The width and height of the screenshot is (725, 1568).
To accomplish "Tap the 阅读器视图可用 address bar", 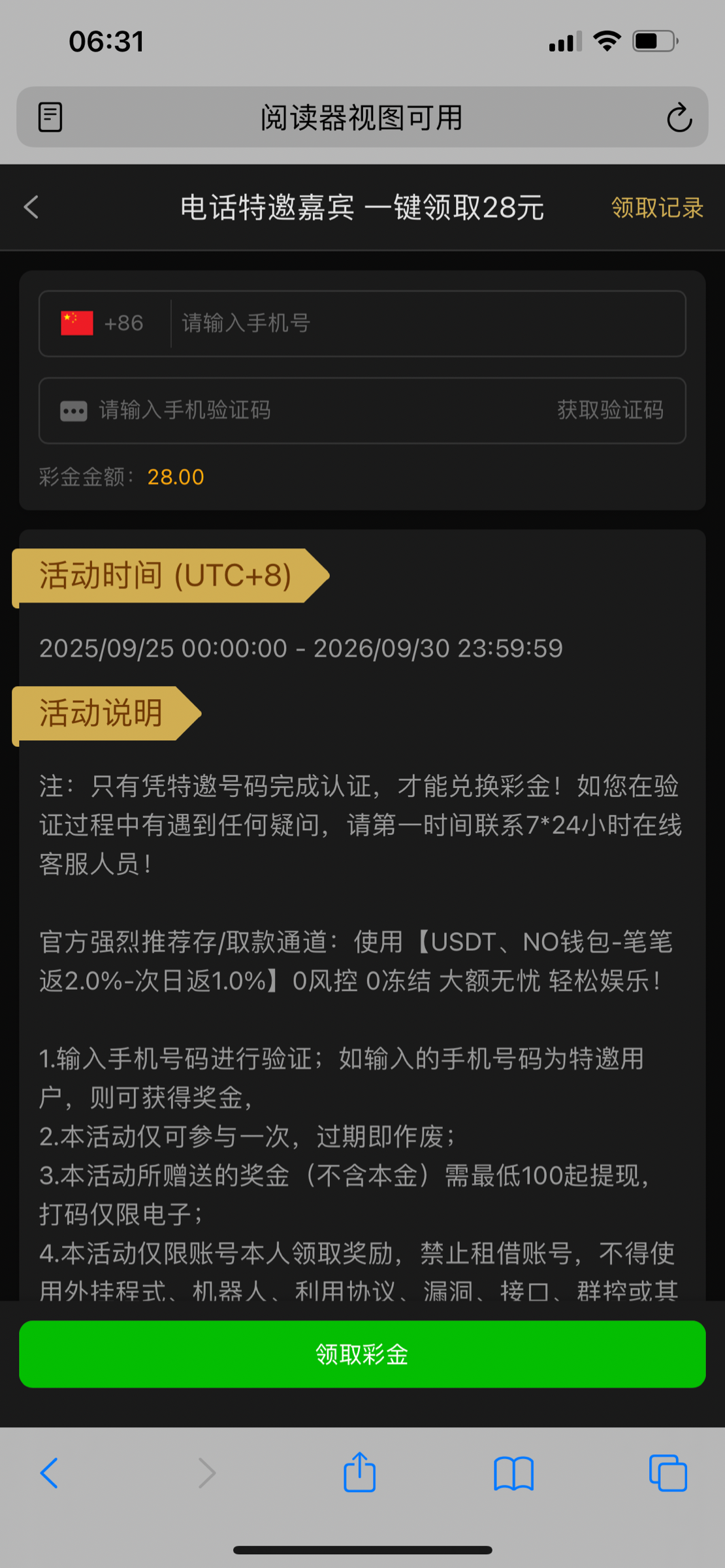I will pos(362,118).
